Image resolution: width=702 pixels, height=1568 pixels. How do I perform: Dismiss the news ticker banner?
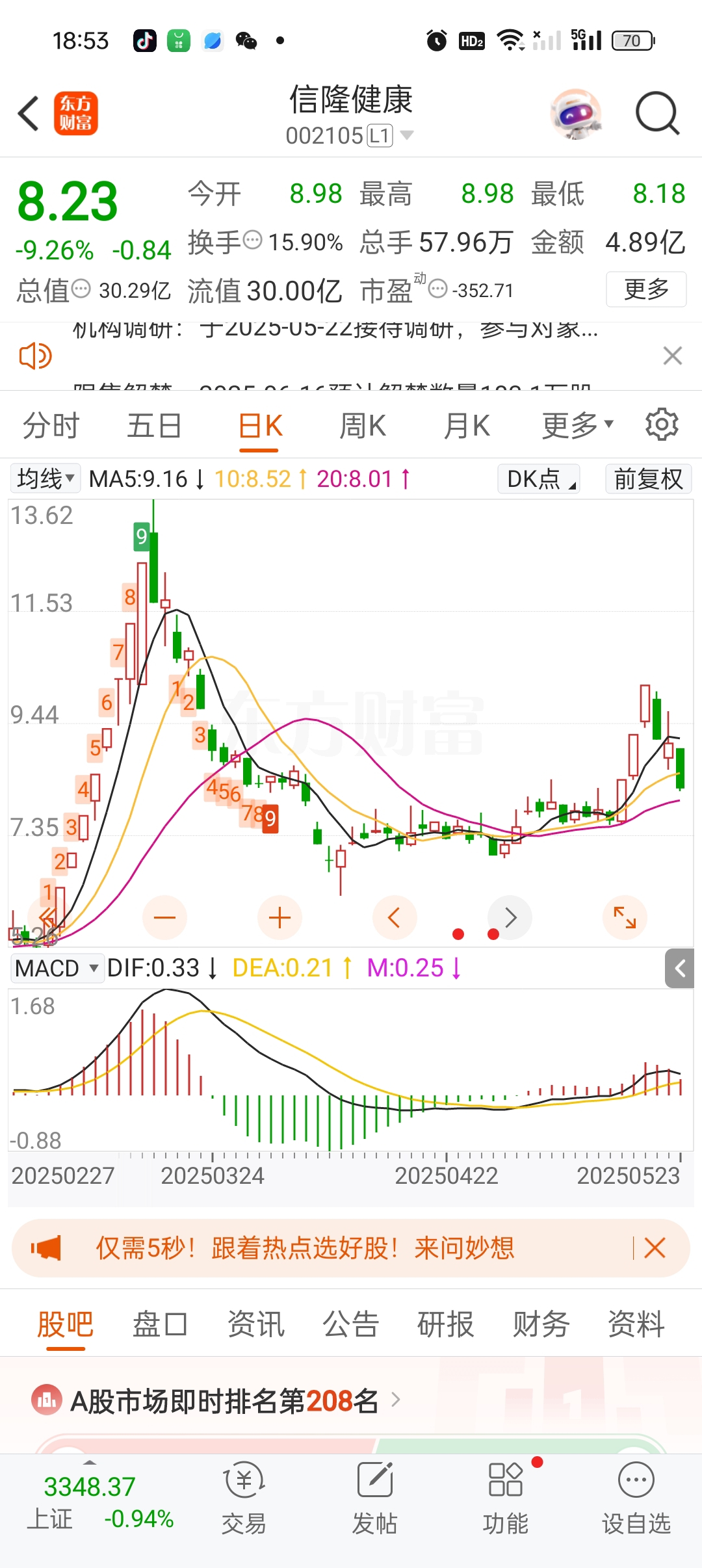[672, 356]
